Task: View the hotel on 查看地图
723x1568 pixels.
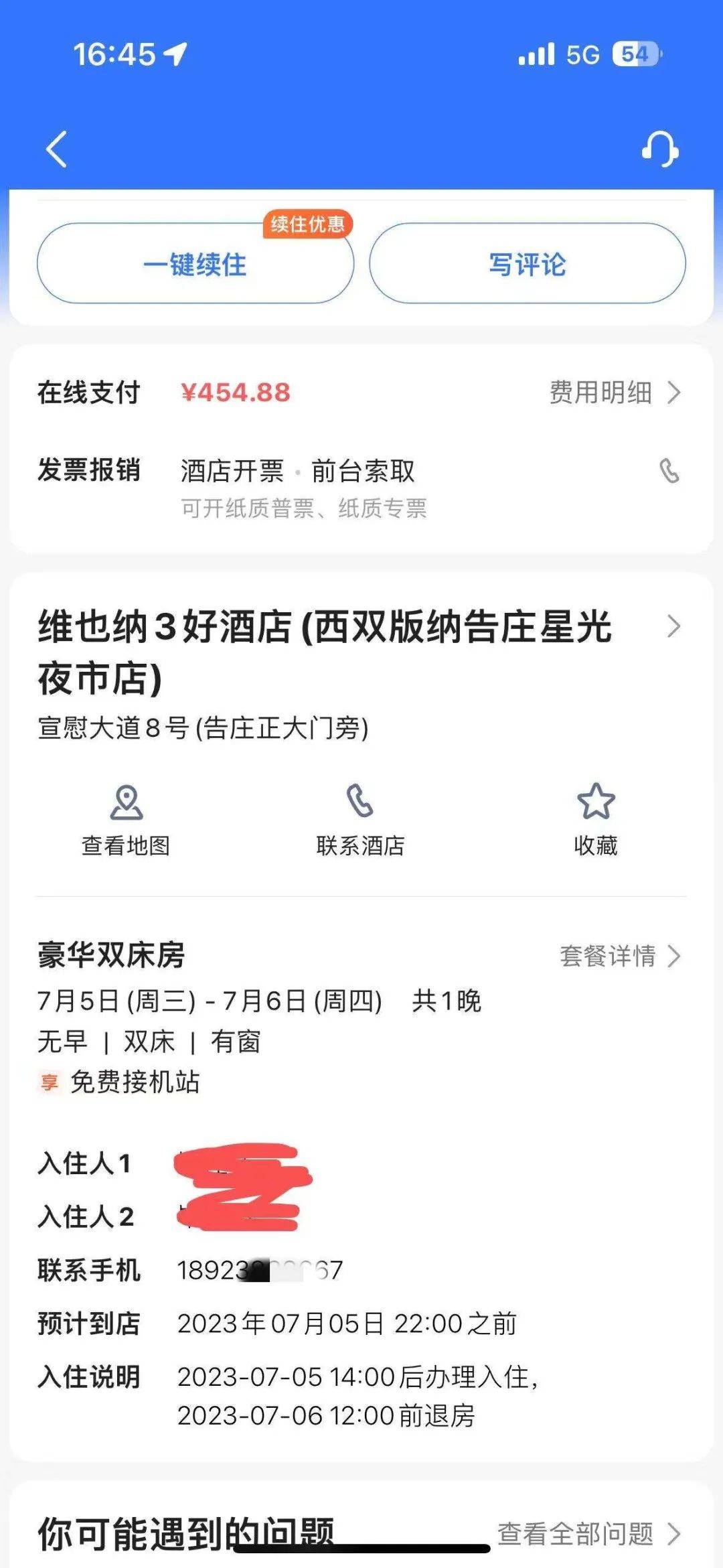Action: [126, 821]
